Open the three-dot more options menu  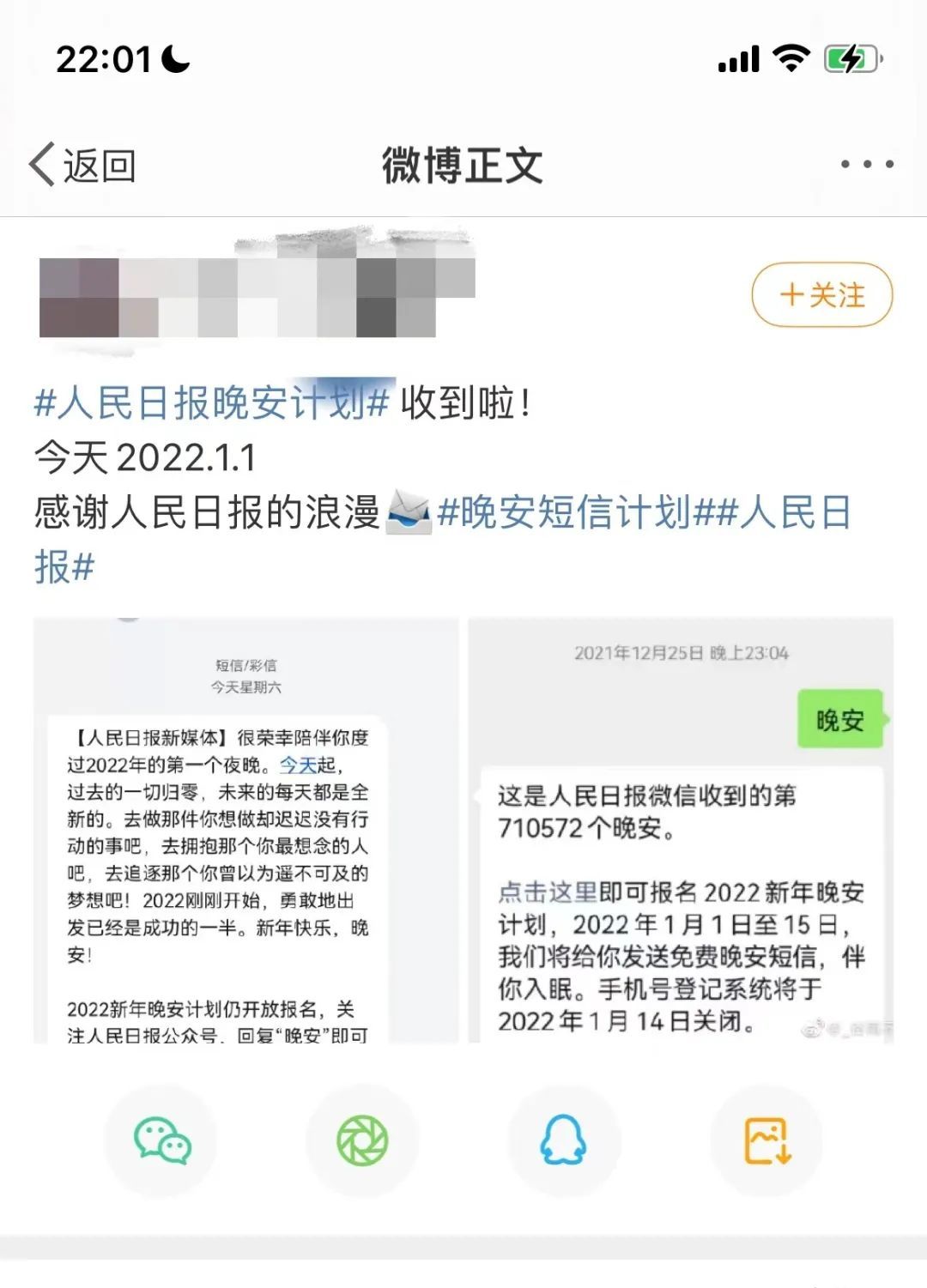tap(867, 164)
